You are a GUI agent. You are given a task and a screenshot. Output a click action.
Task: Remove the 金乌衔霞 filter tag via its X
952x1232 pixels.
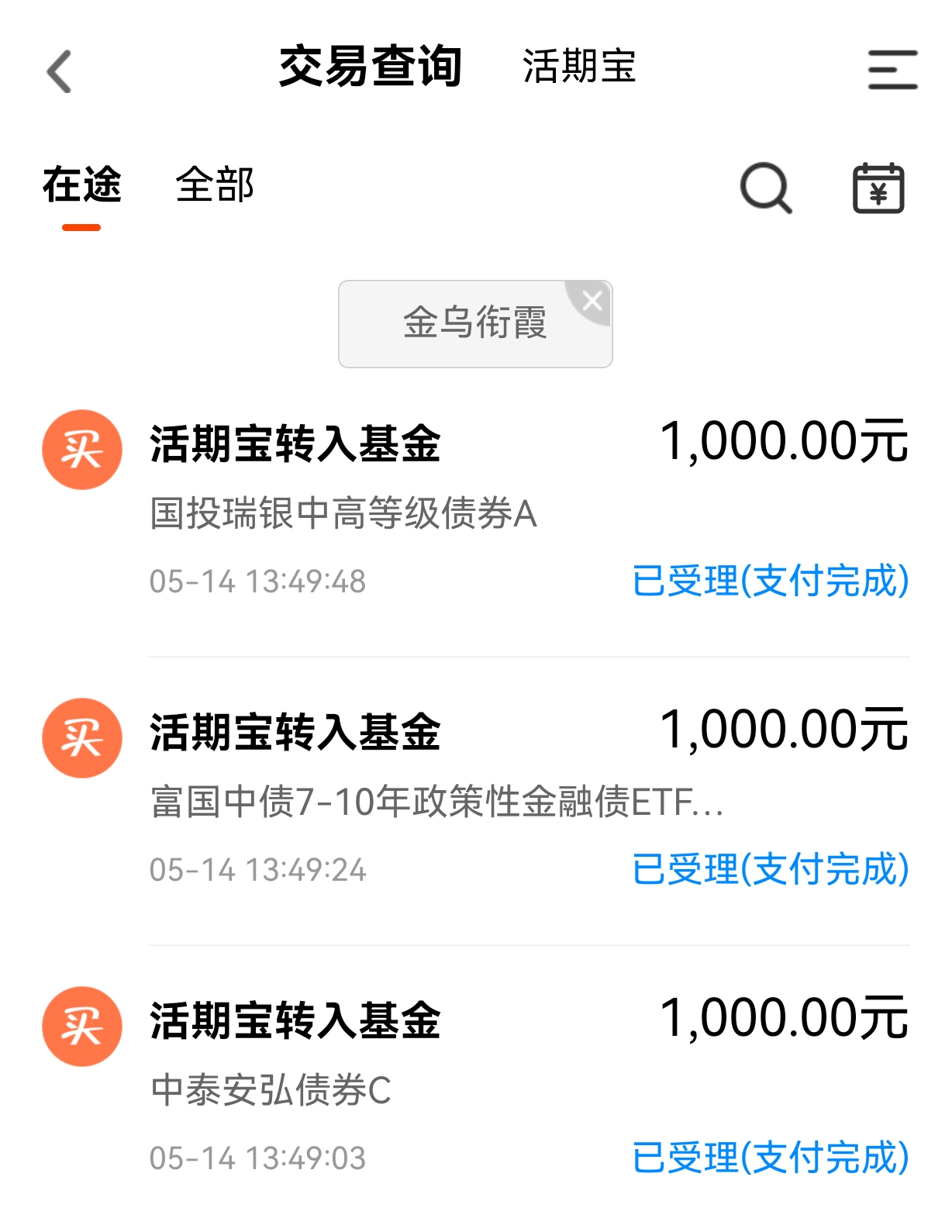pyautogui.click(x=592, y=300)
